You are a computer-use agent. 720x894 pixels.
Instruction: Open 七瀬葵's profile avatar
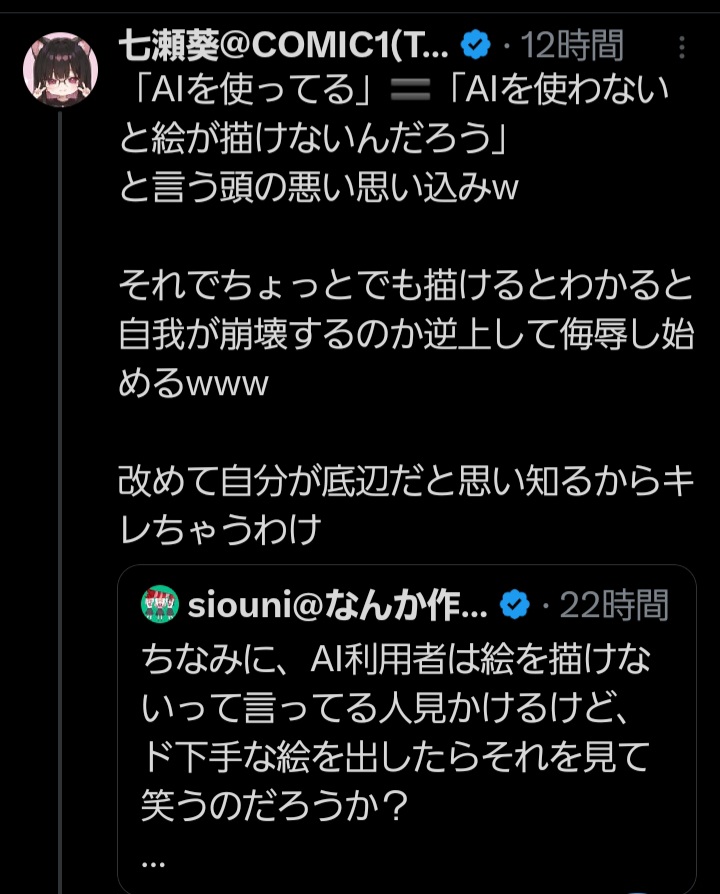click(x=60, y=68)
